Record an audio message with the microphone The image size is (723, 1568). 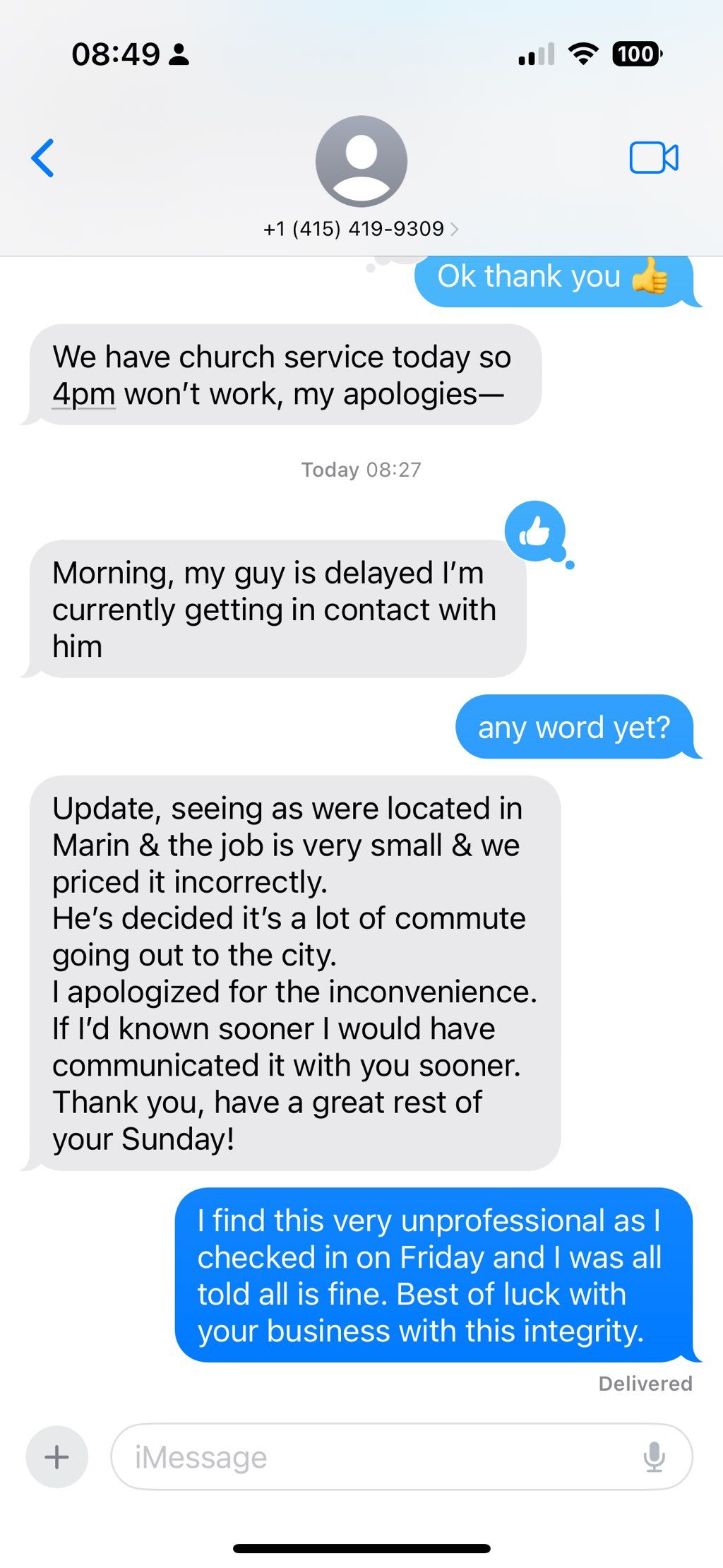pyautogui.click(x=655, y=1456)
